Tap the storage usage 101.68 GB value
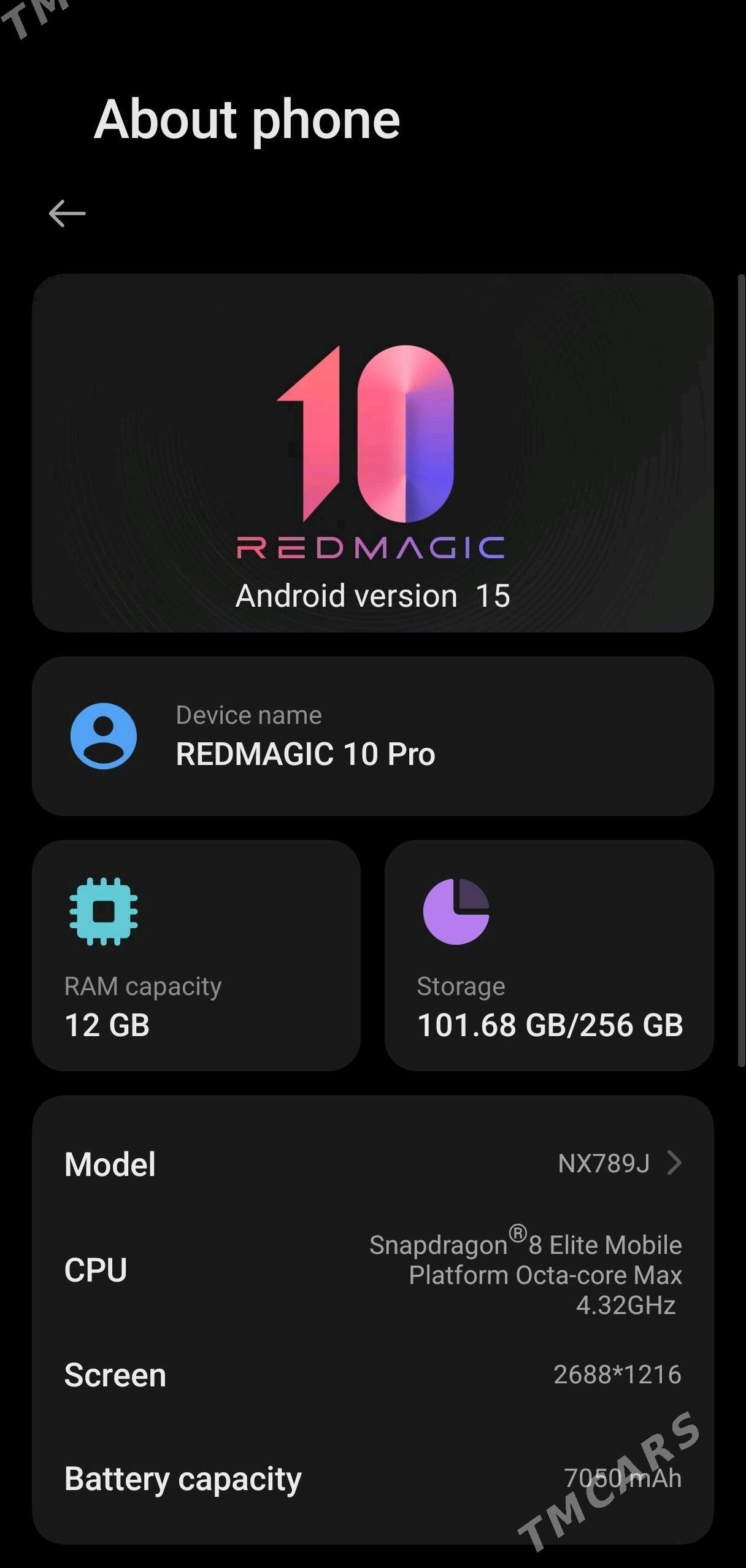The image size is (746, 1568). tap(550, 1024)
